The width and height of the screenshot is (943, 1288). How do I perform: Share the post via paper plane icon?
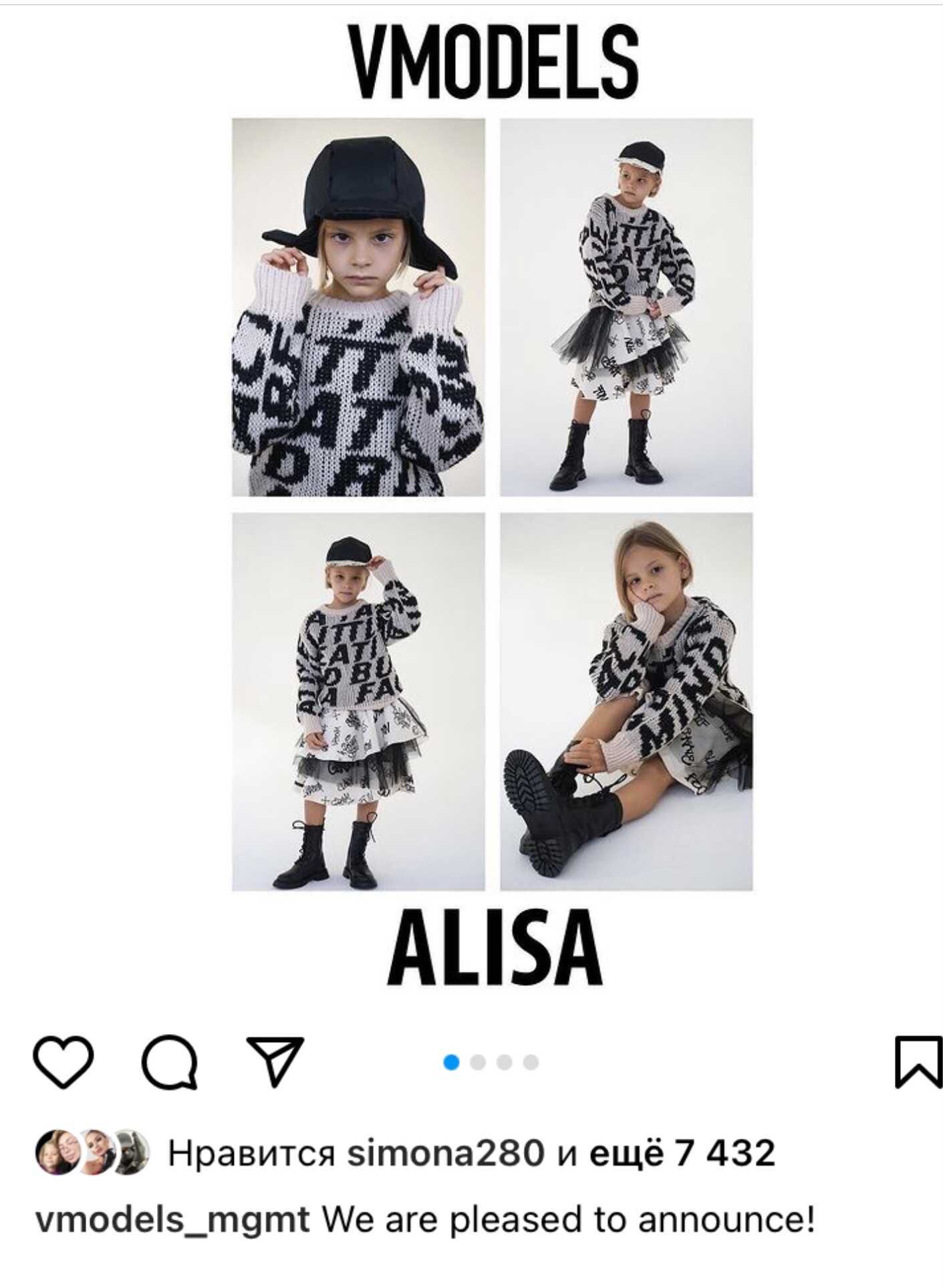point(275,1061)
